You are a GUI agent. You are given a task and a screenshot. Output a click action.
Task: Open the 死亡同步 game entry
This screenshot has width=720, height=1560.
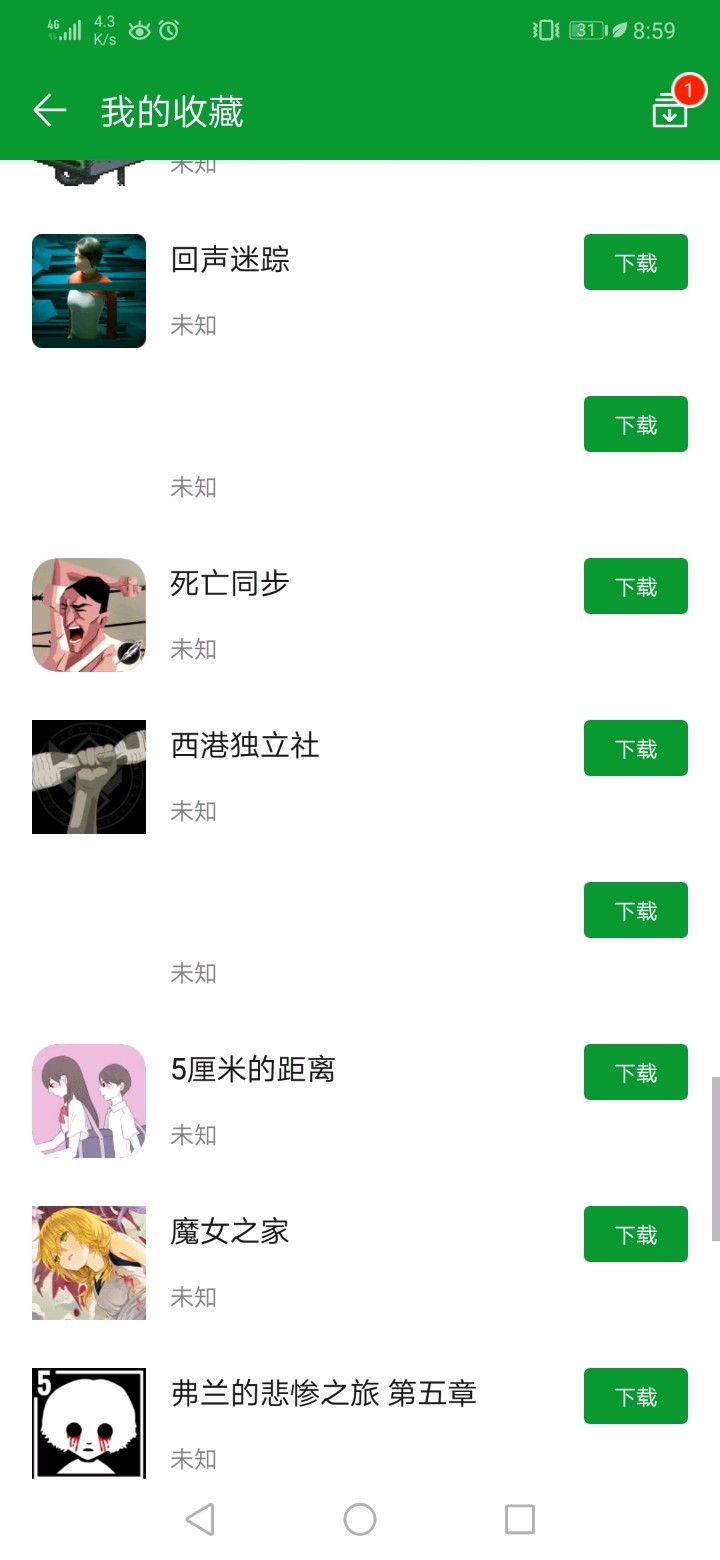(x=230, y=584)
